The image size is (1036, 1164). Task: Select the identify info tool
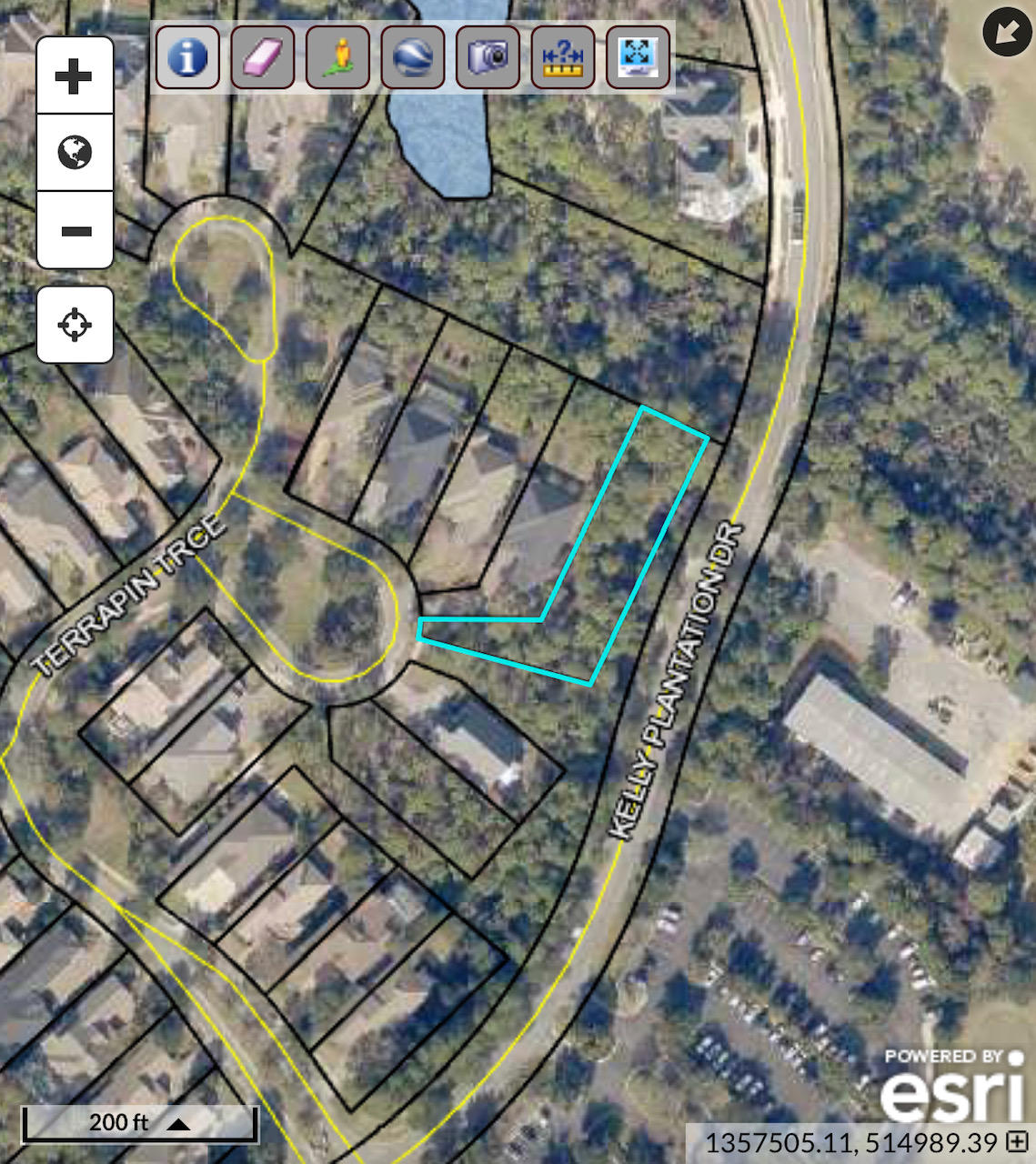pos(187,57)
